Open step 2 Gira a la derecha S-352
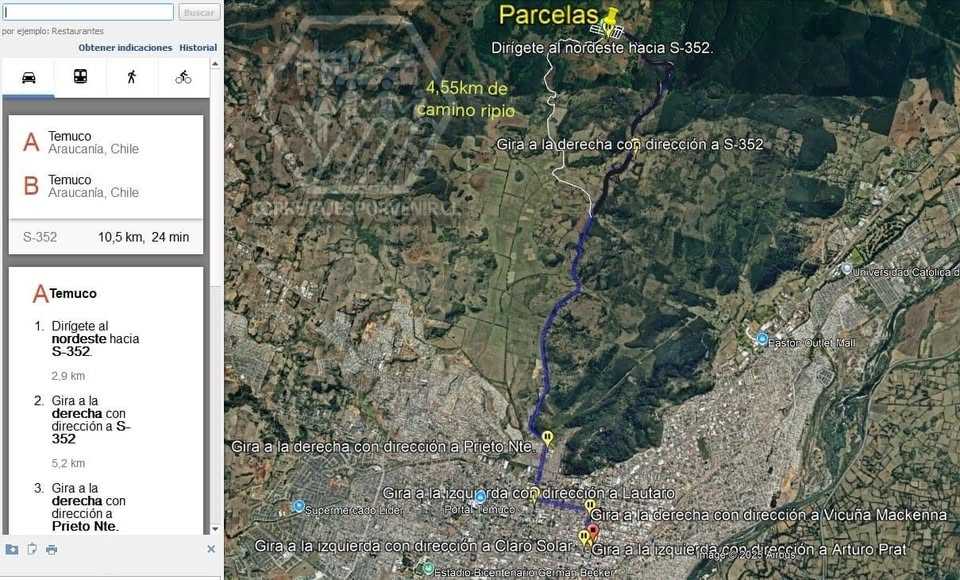The height and width of the screenshot is (580, 960). pyautogui.click(x=92, y=420)
